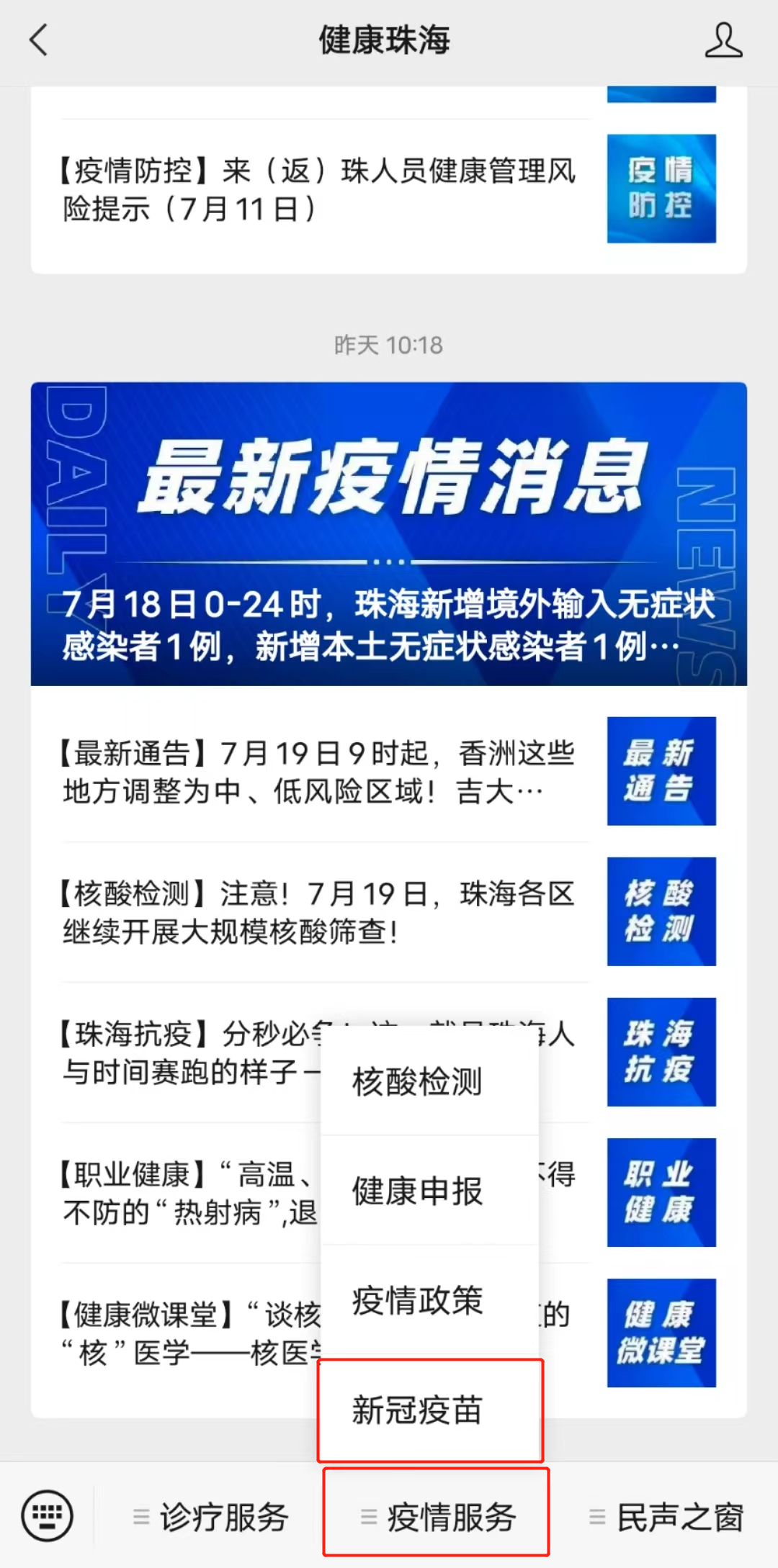The image size is (778, 1568).
Task: Go back from 健康珠海
Action: pyautogui.click(x=40, y=40)
